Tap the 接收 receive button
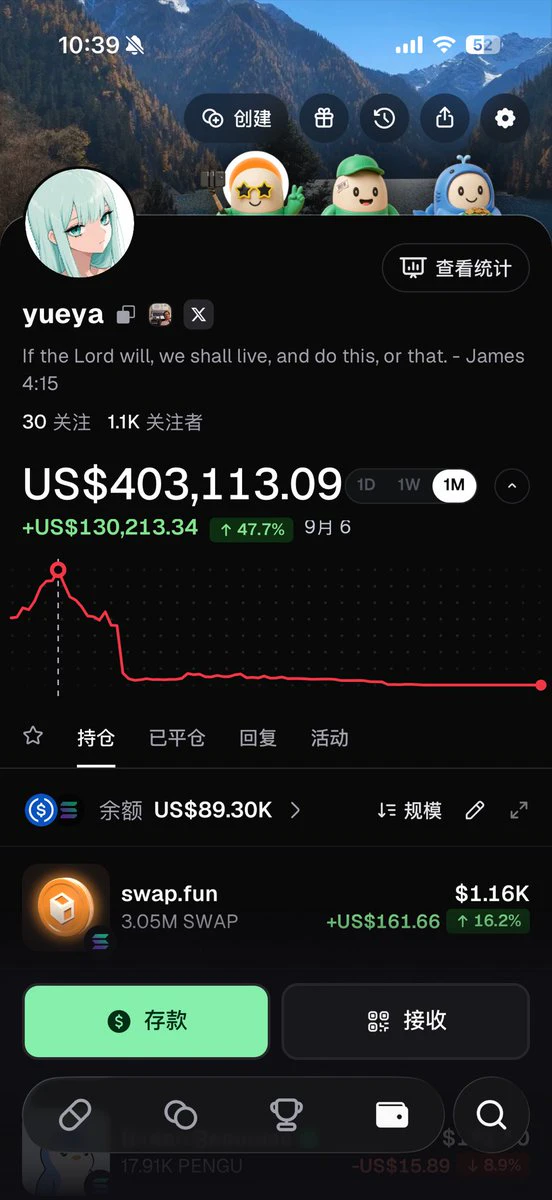 point(406,1021)
